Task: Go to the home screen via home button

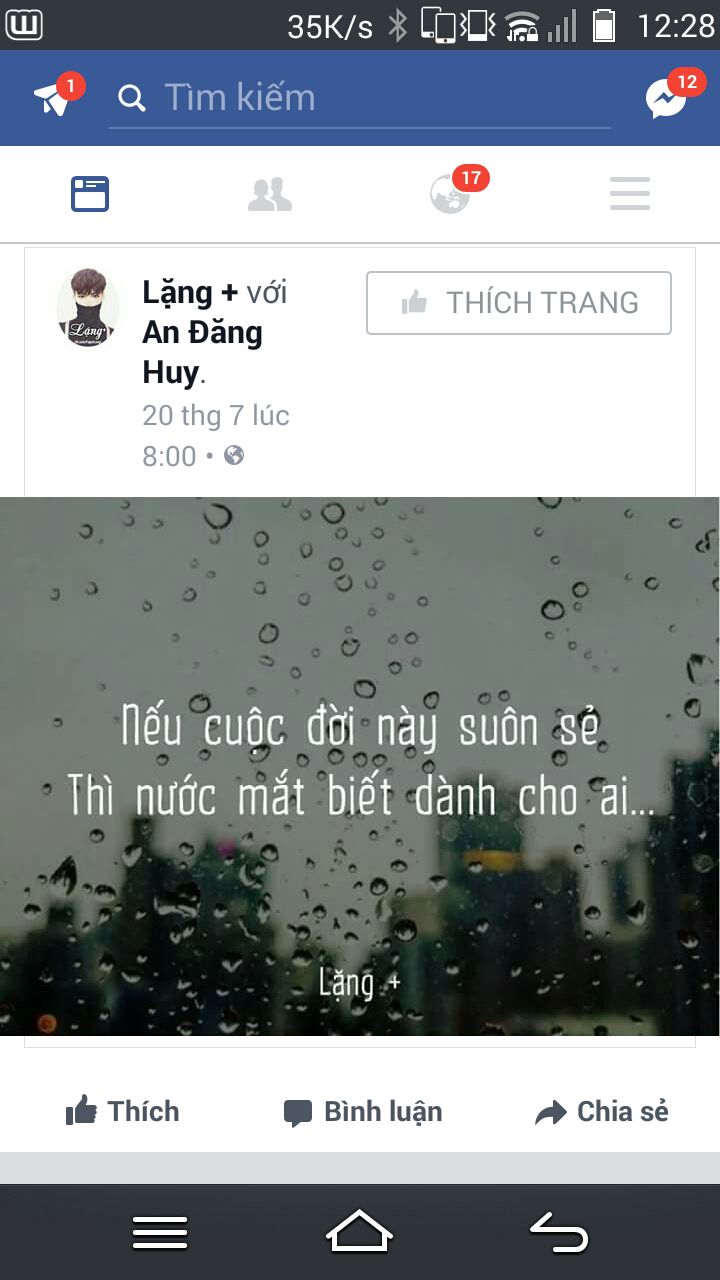Action: pyautogui.click(x=359, y=1232)
